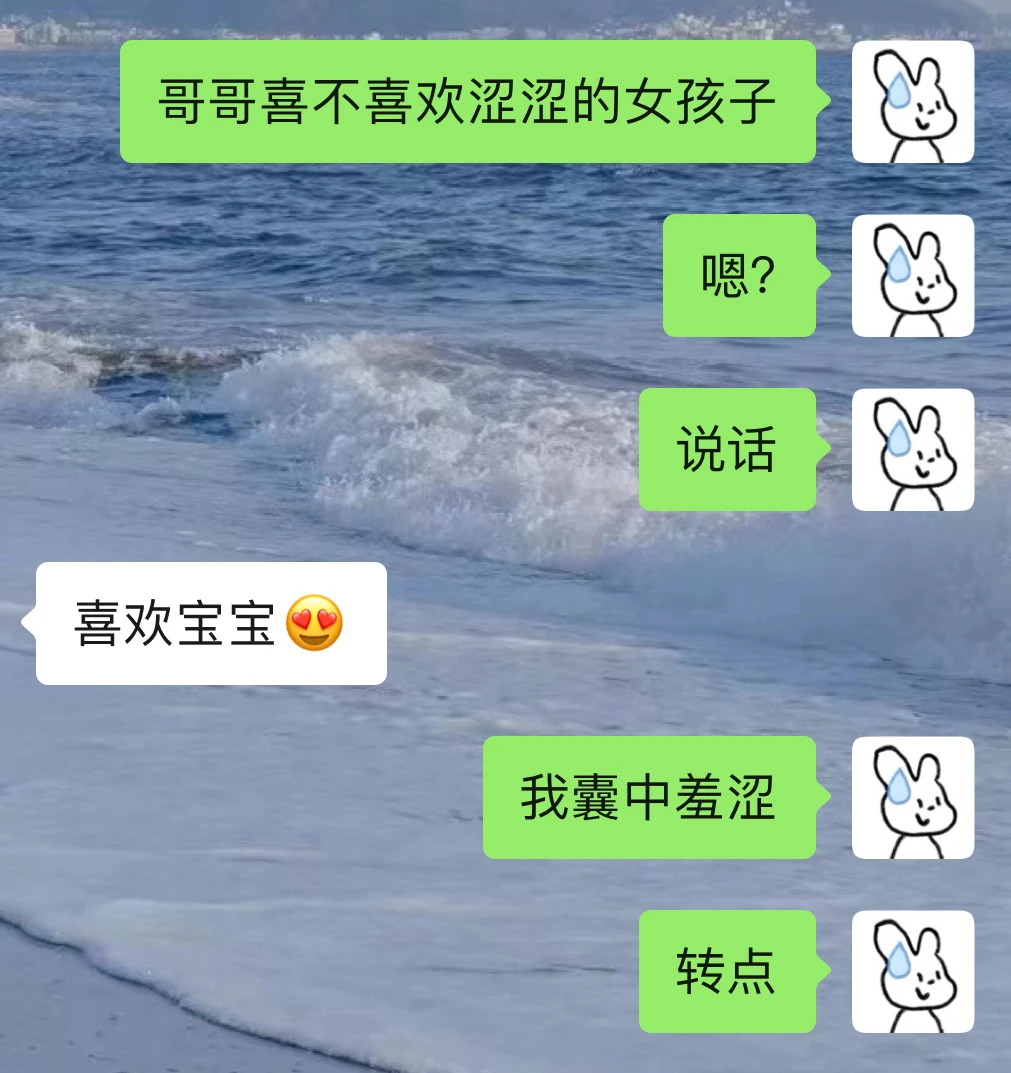This screenshot has height=1073, width=1011.
Task: Click the rabbit avatar next to "我囊中羞涩"
Action: [x=911, y=797]
